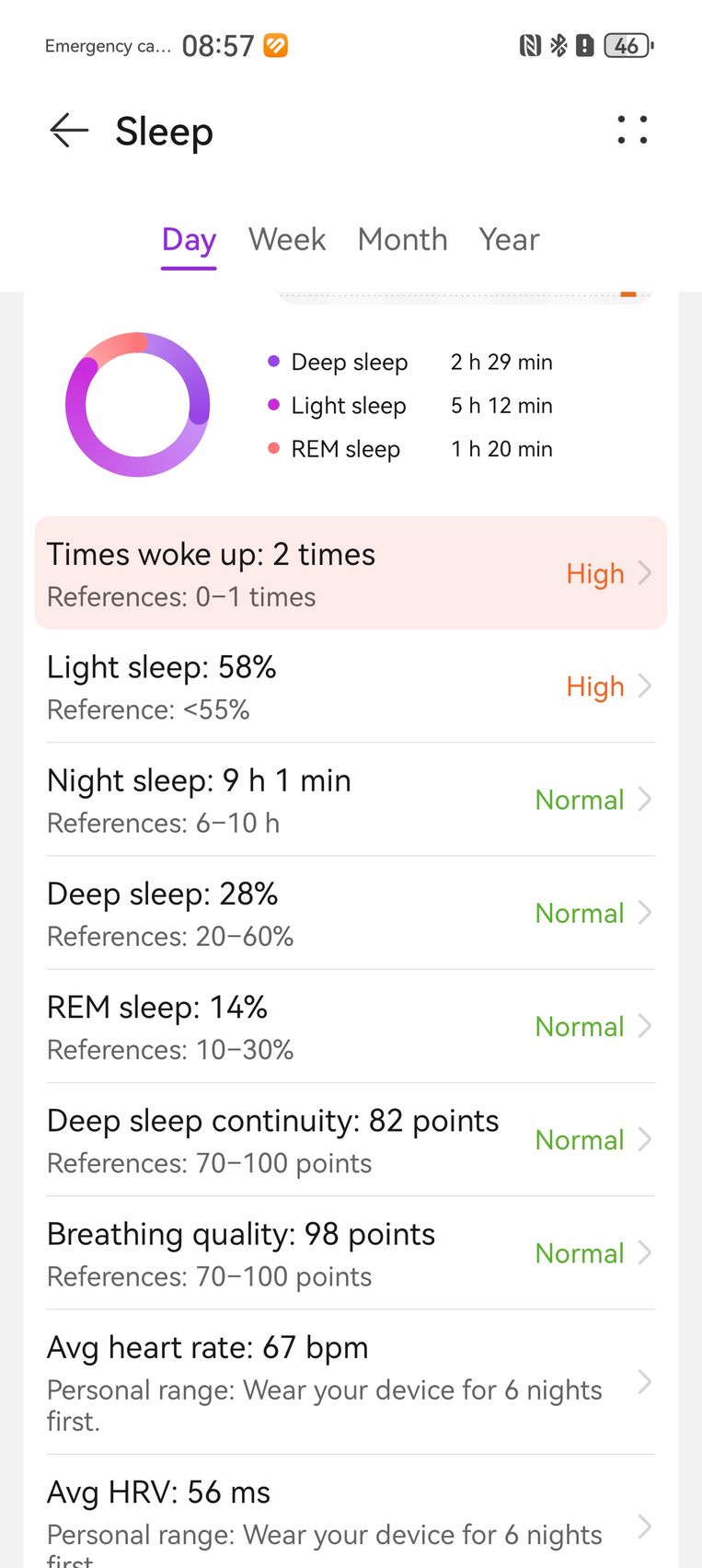Screen dimensions: 702x1568
Task: Select the Day tab
Action: coord(189,240)
